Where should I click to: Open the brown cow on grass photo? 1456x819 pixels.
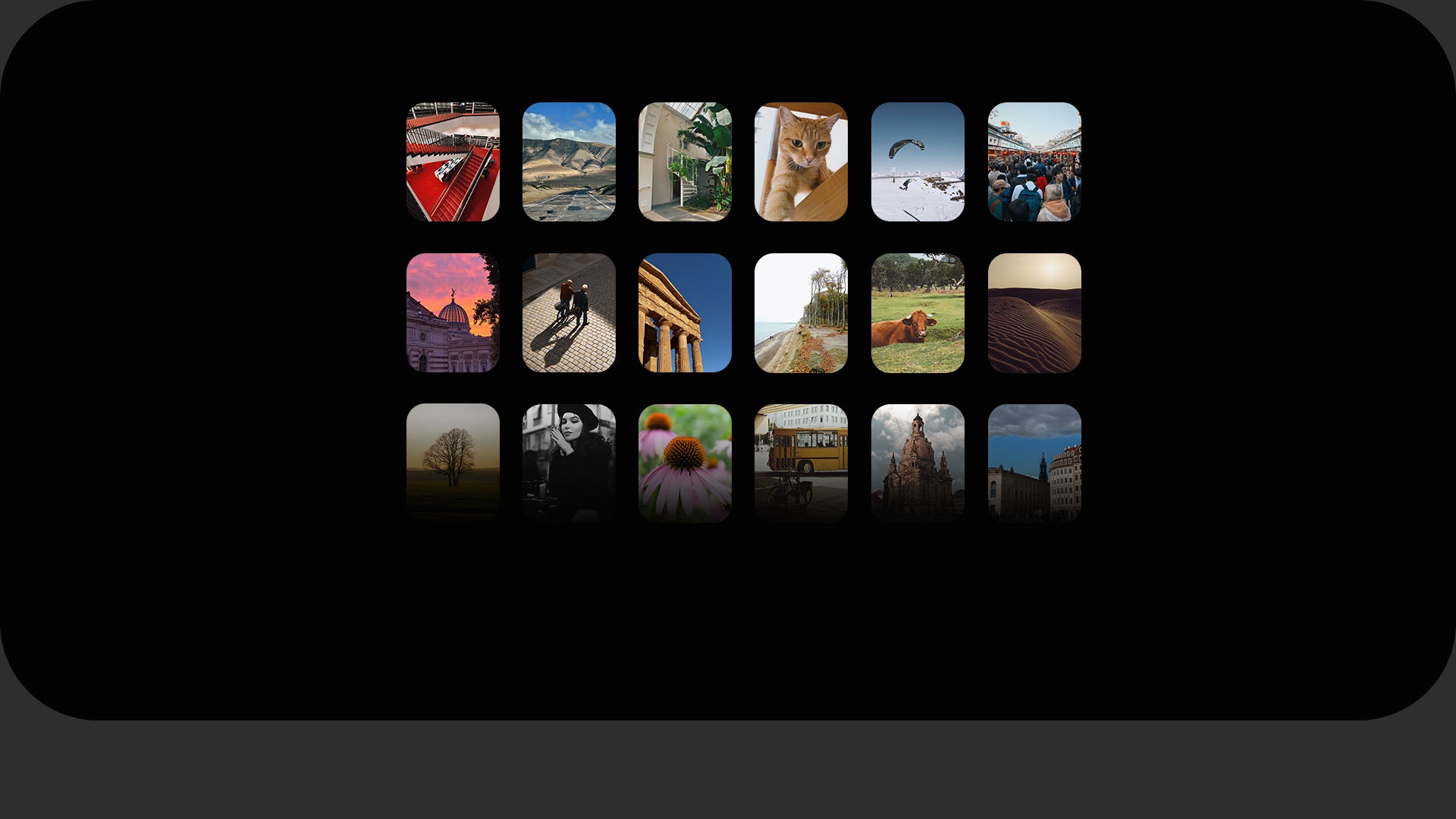point(918,312)
